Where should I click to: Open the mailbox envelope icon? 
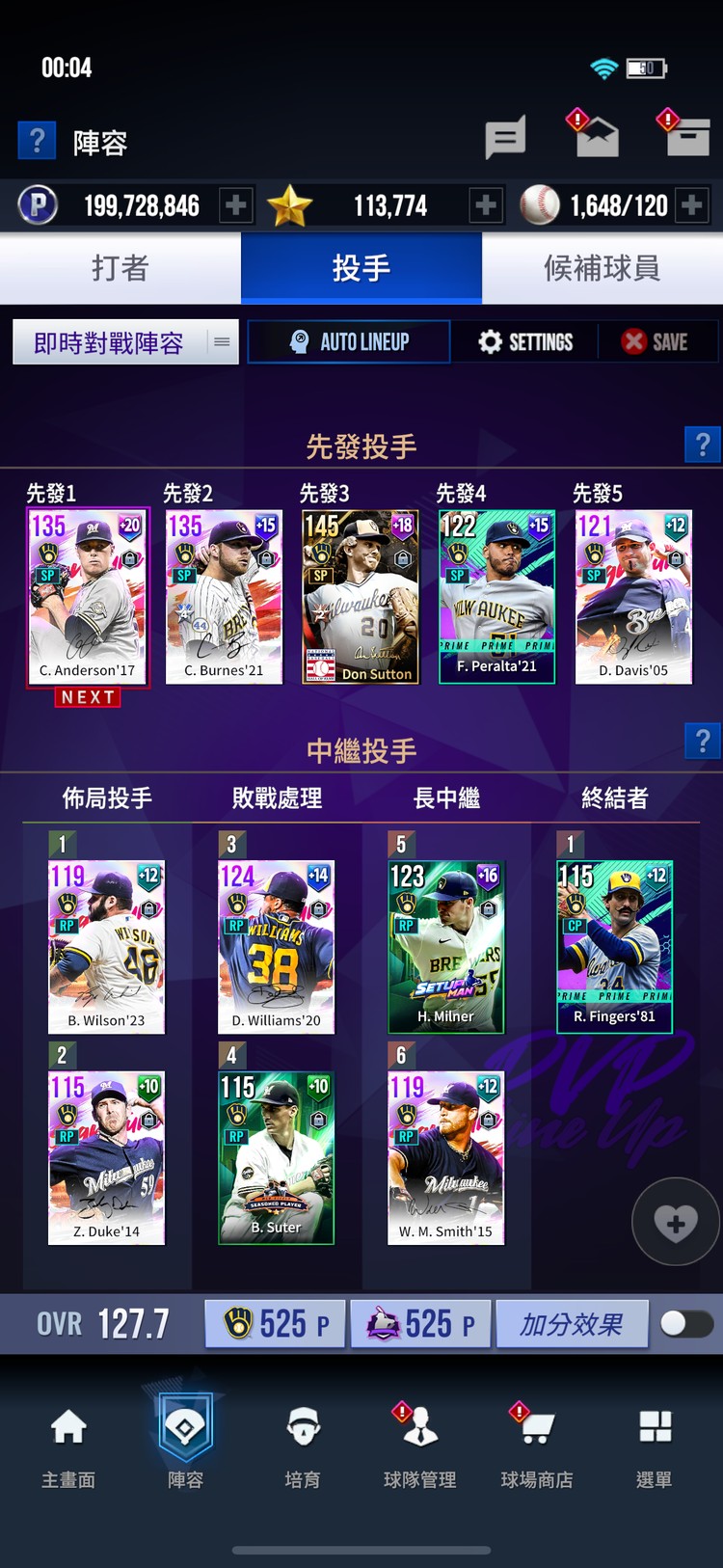597,138
